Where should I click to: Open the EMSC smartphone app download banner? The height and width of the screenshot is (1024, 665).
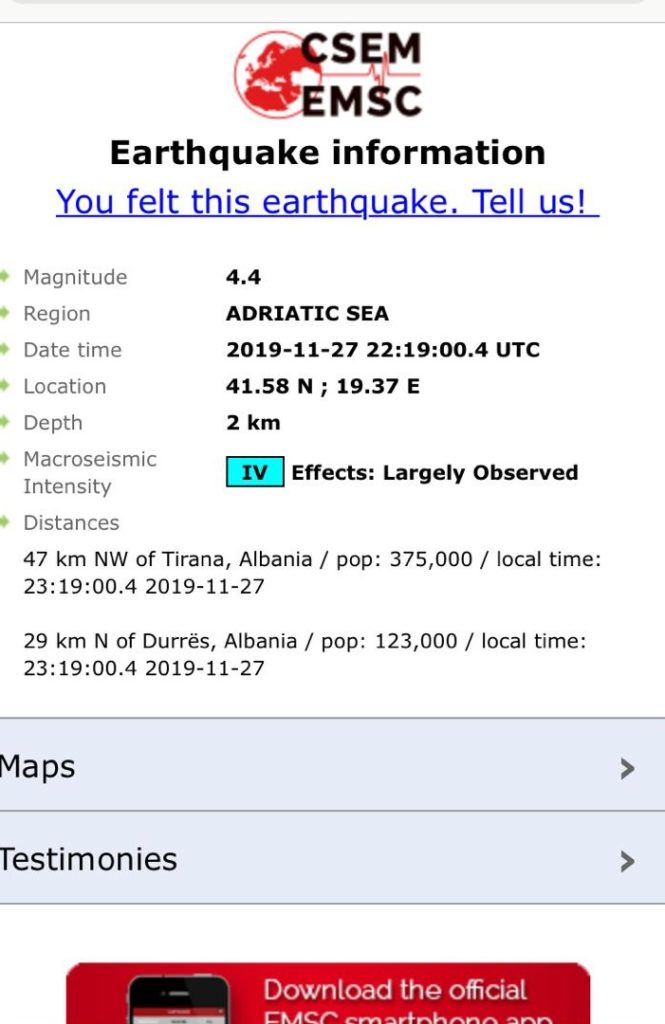point(328,995)
